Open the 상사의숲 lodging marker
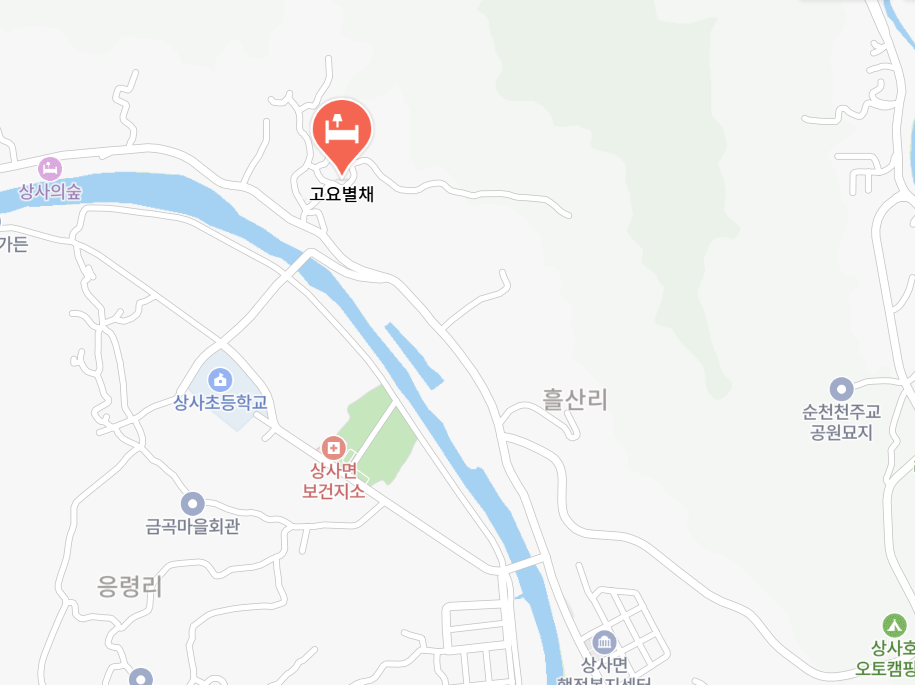This screenshot has width=915, height=685. tap(50, 168)
